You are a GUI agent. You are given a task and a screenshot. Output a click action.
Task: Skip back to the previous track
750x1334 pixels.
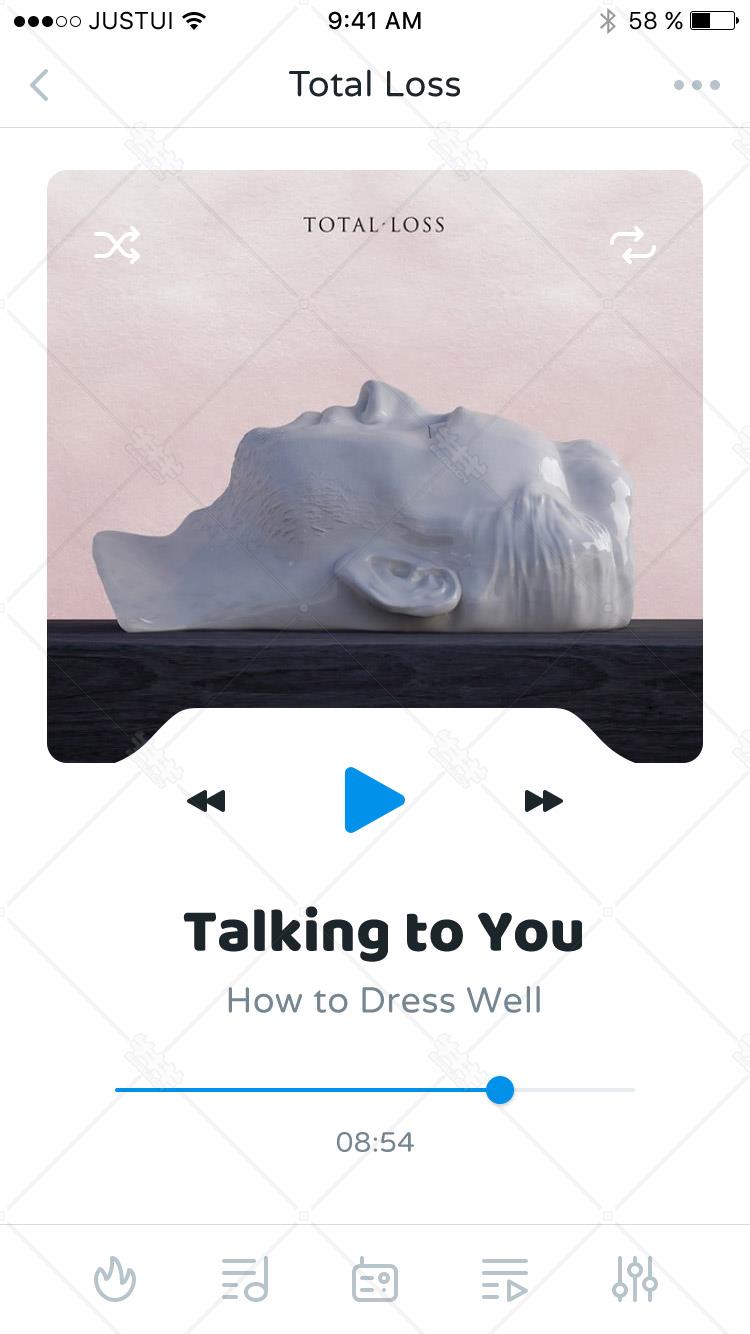click(206, 801)
